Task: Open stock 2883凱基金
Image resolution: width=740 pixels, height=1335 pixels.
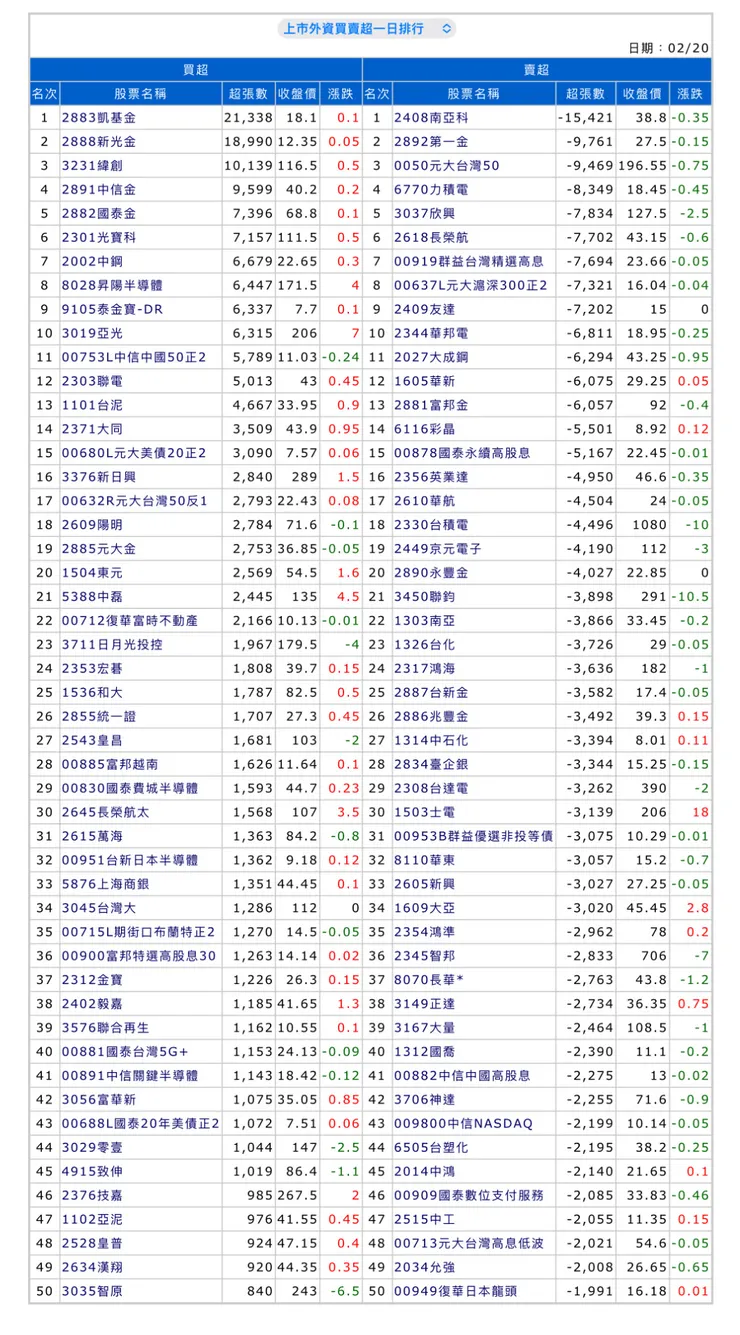Action: [x=100, y=118]
